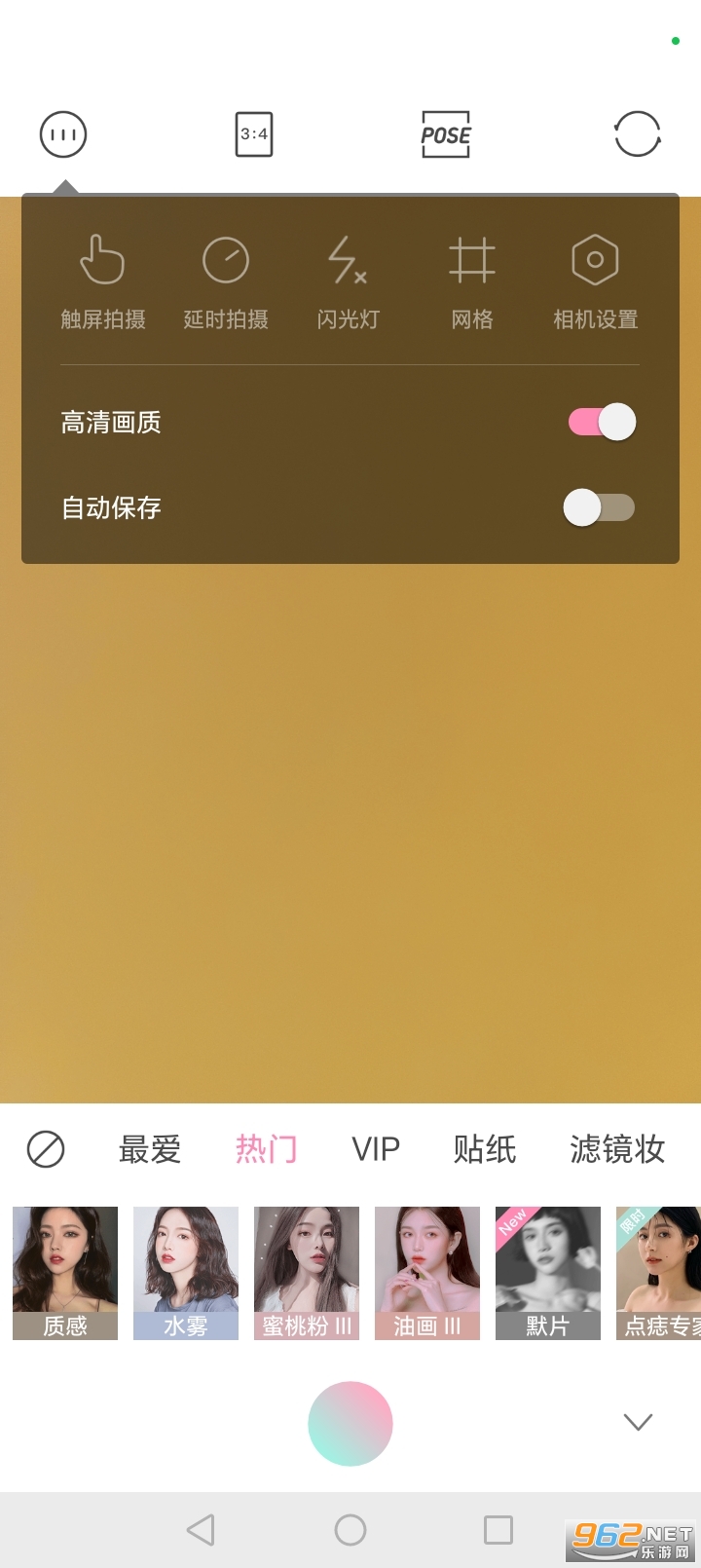Remove filters using the no-filter icon
The height and width of the screenshot is (1568, 701).
[45, 1149]
